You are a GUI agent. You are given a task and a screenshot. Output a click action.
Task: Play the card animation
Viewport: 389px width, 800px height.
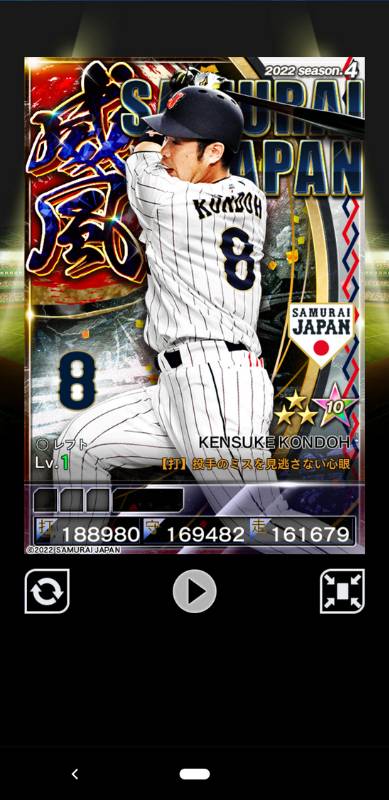click(194, 591)
